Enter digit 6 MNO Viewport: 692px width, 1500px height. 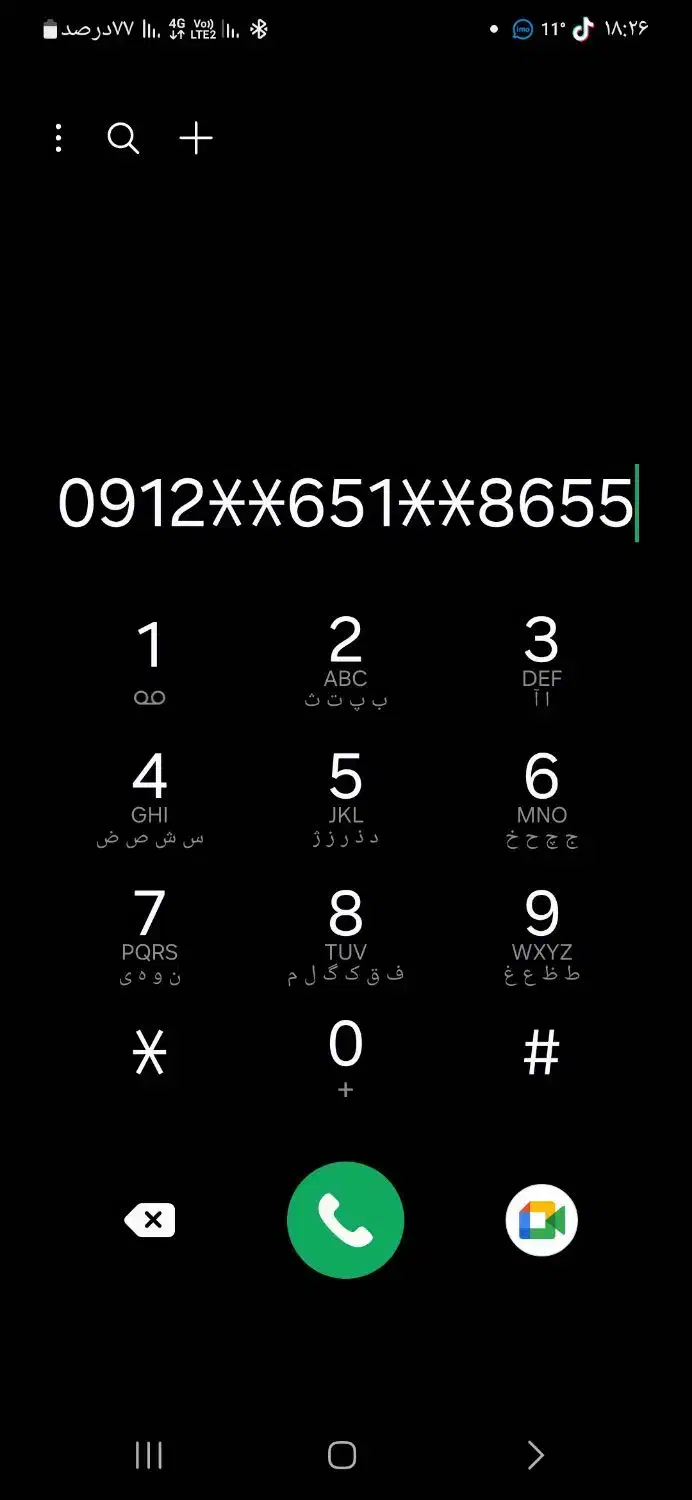541,797
